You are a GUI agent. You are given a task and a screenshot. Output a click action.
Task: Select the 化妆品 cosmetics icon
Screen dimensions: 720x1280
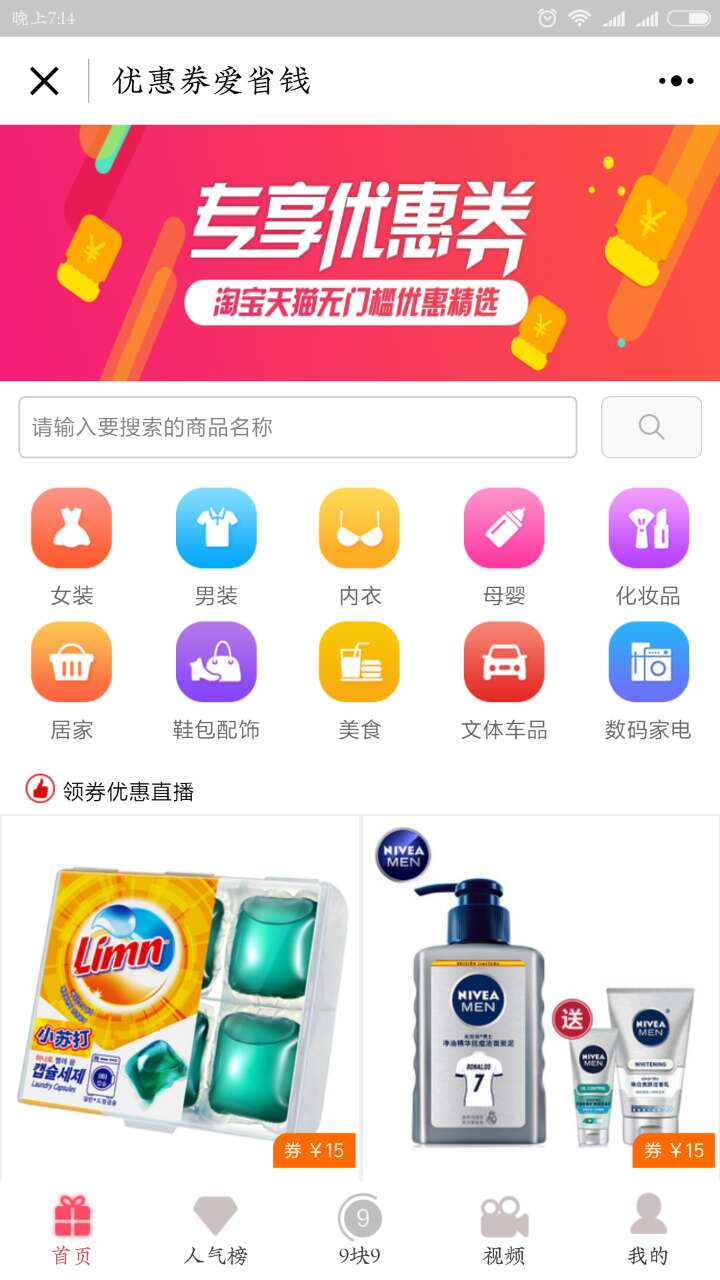[647, 528]
